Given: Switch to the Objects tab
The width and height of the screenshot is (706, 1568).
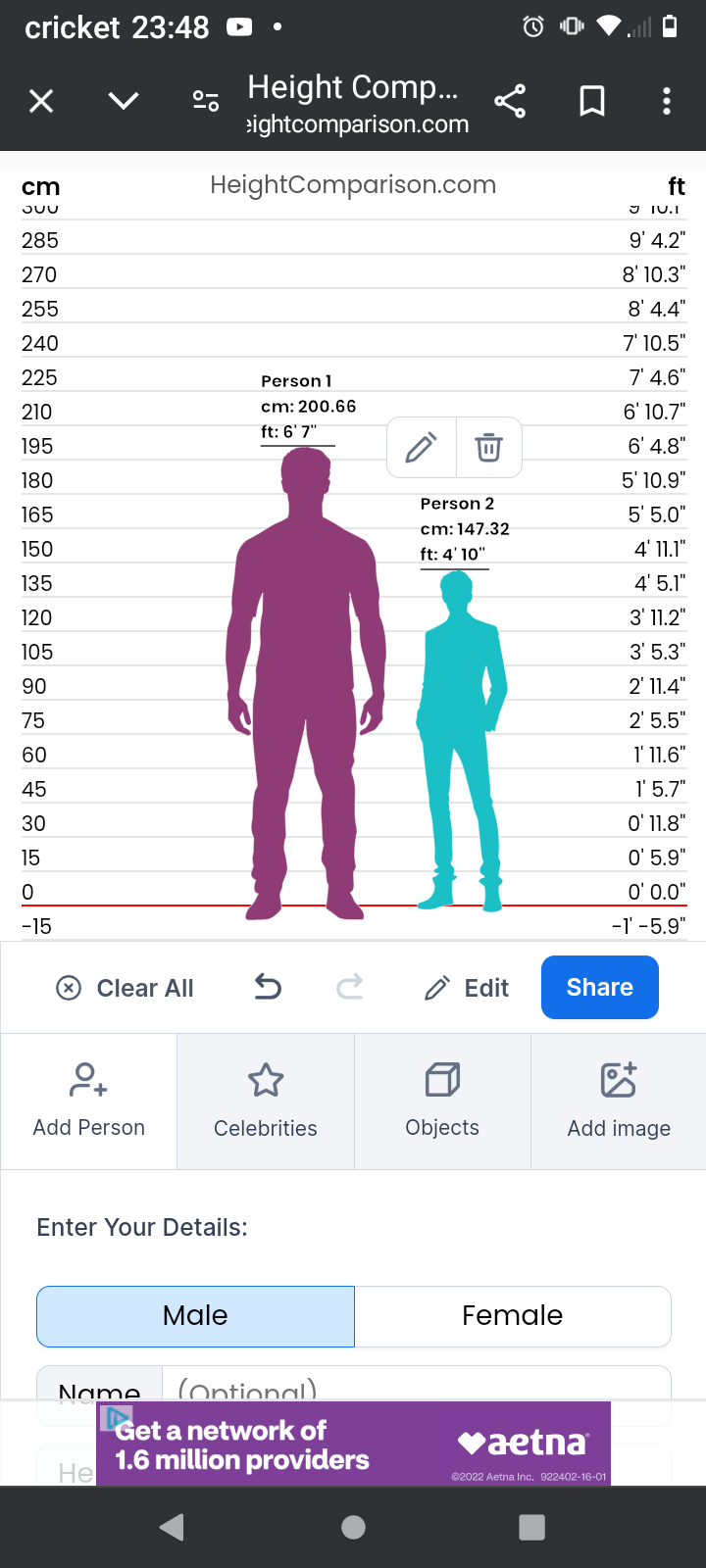Looking at the screenshot, I should click(442, 1101).
